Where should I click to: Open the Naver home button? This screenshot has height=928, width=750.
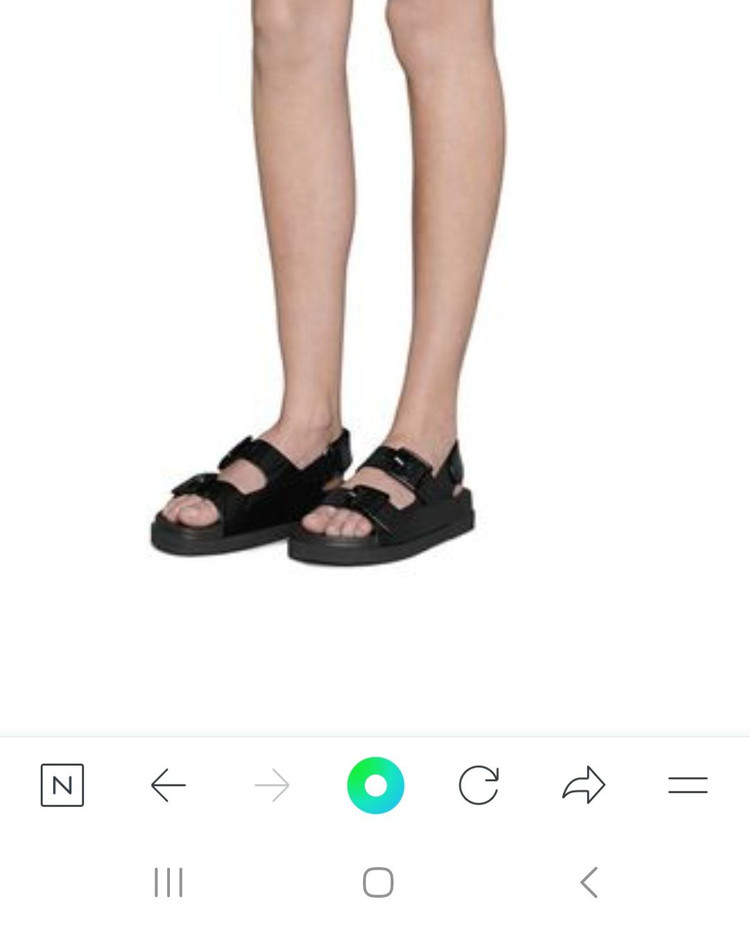pyautogui.click(x=62, y=785)
